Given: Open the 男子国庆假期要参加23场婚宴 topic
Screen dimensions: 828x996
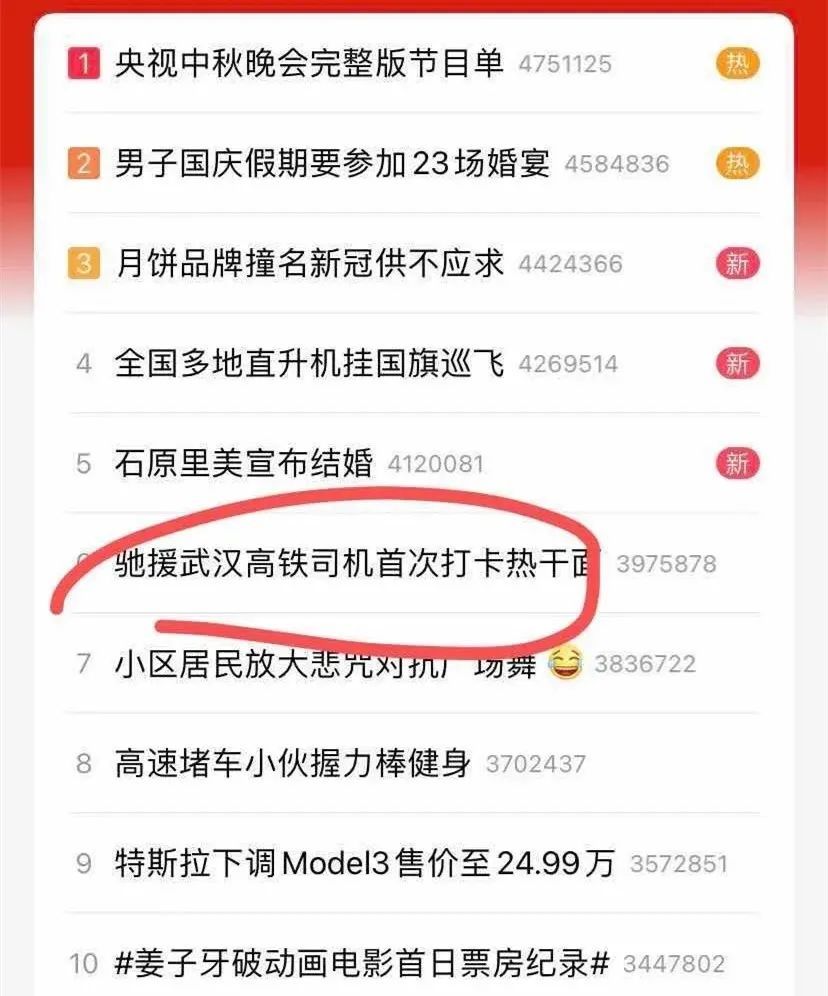Looking at the screenshot, I should click(x=332, y=164).
